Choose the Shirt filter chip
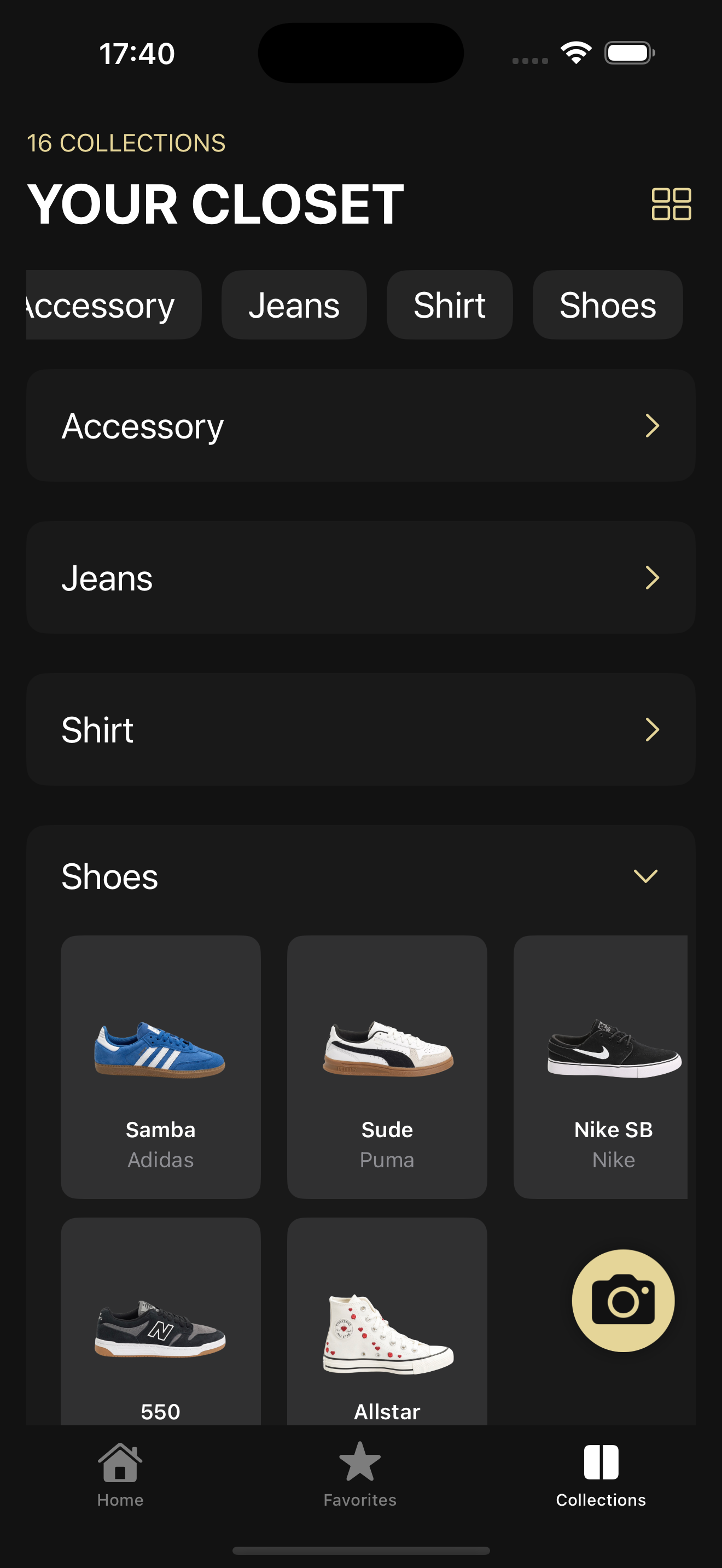The height and width of the screenshot is (1568, 722). [449, 305]
